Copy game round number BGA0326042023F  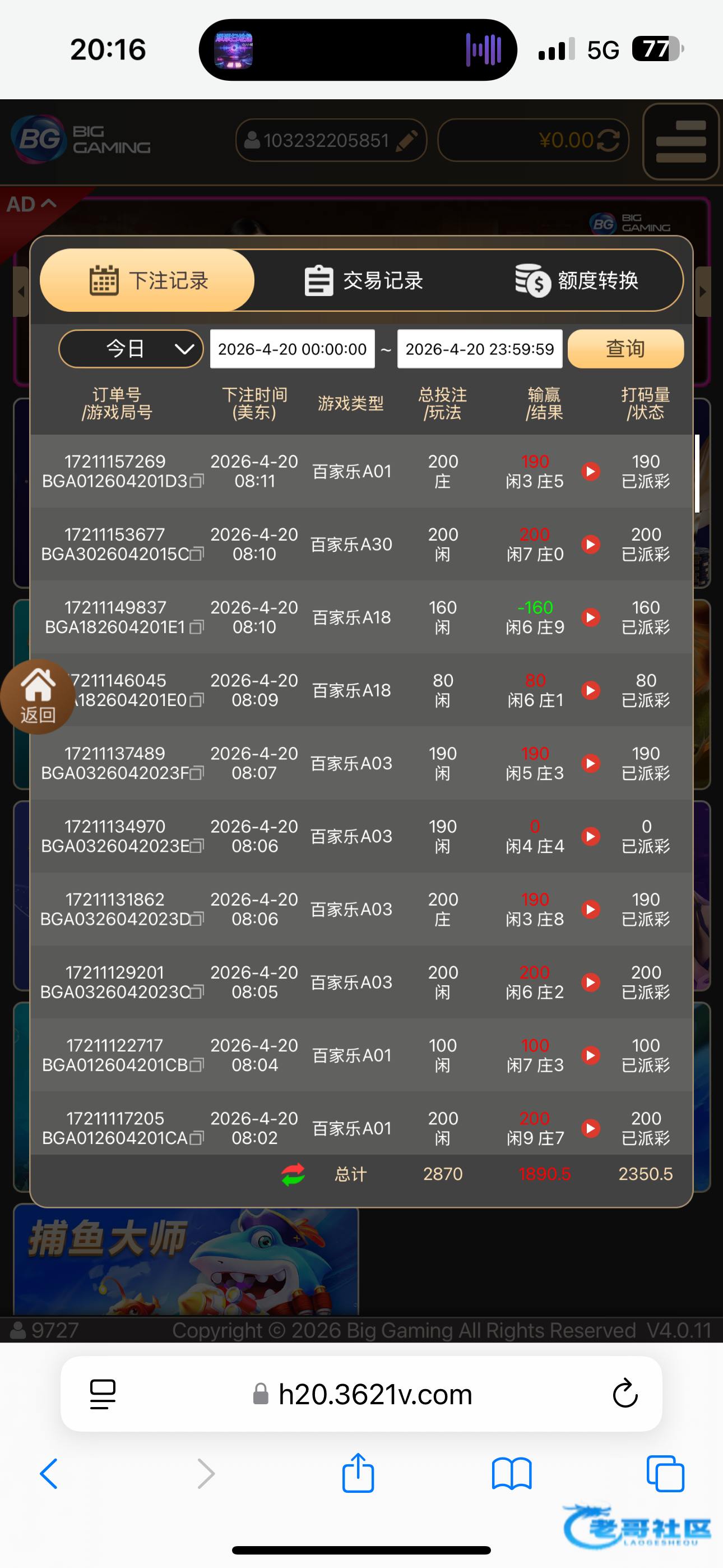(197, 773)
